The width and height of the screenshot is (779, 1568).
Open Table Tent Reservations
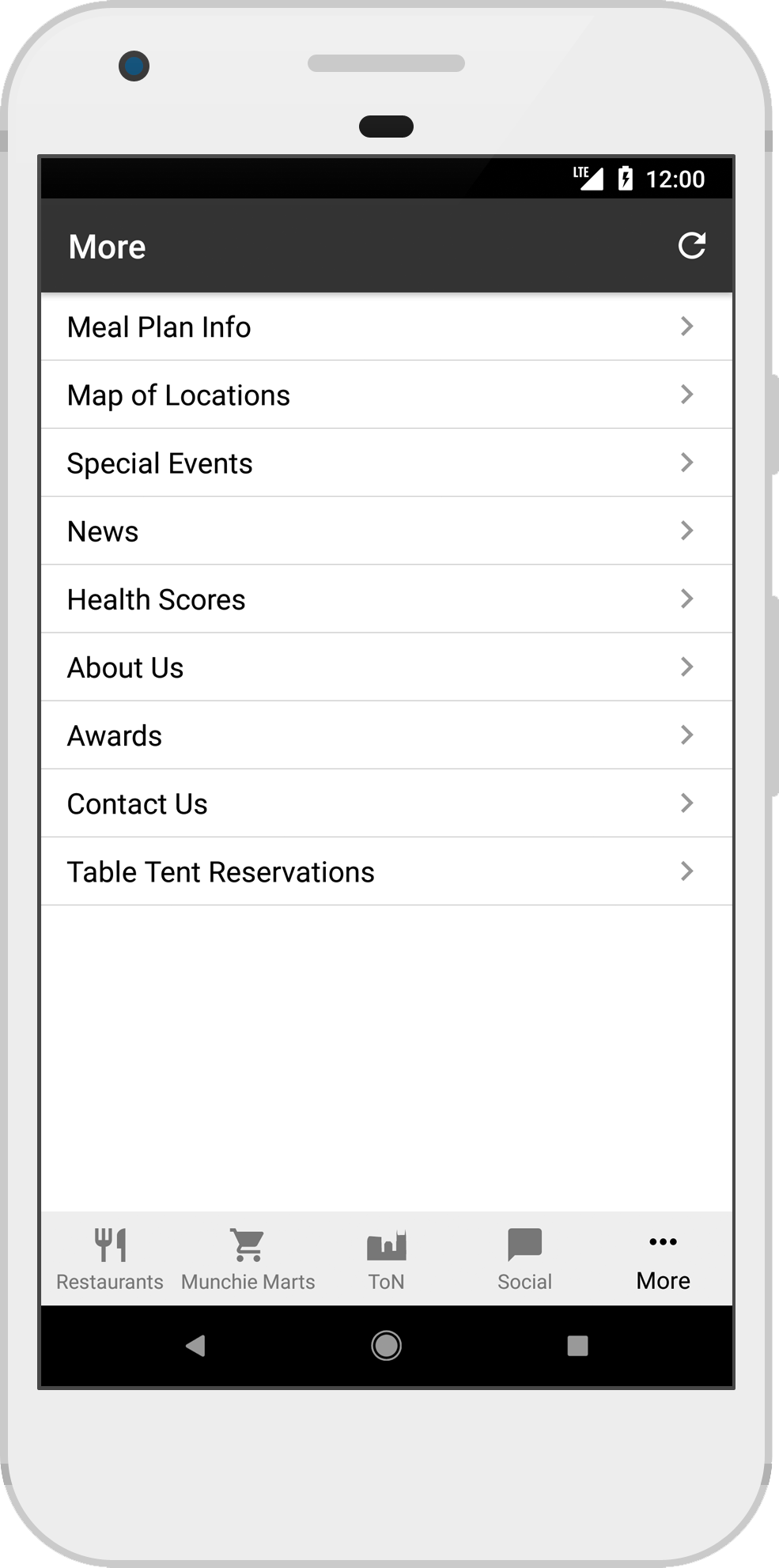(x=386, y=871)
